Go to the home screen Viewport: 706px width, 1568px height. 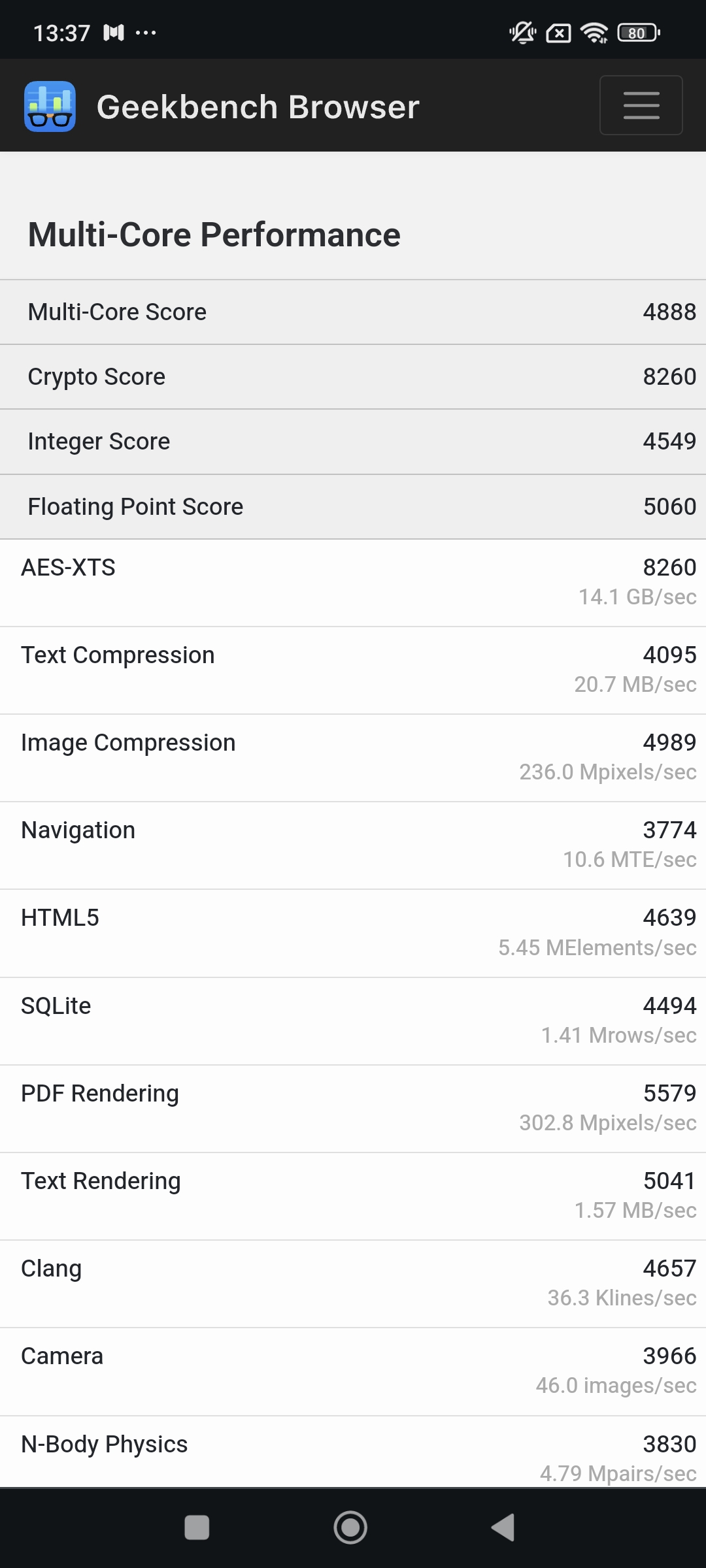pos(350,1527)
